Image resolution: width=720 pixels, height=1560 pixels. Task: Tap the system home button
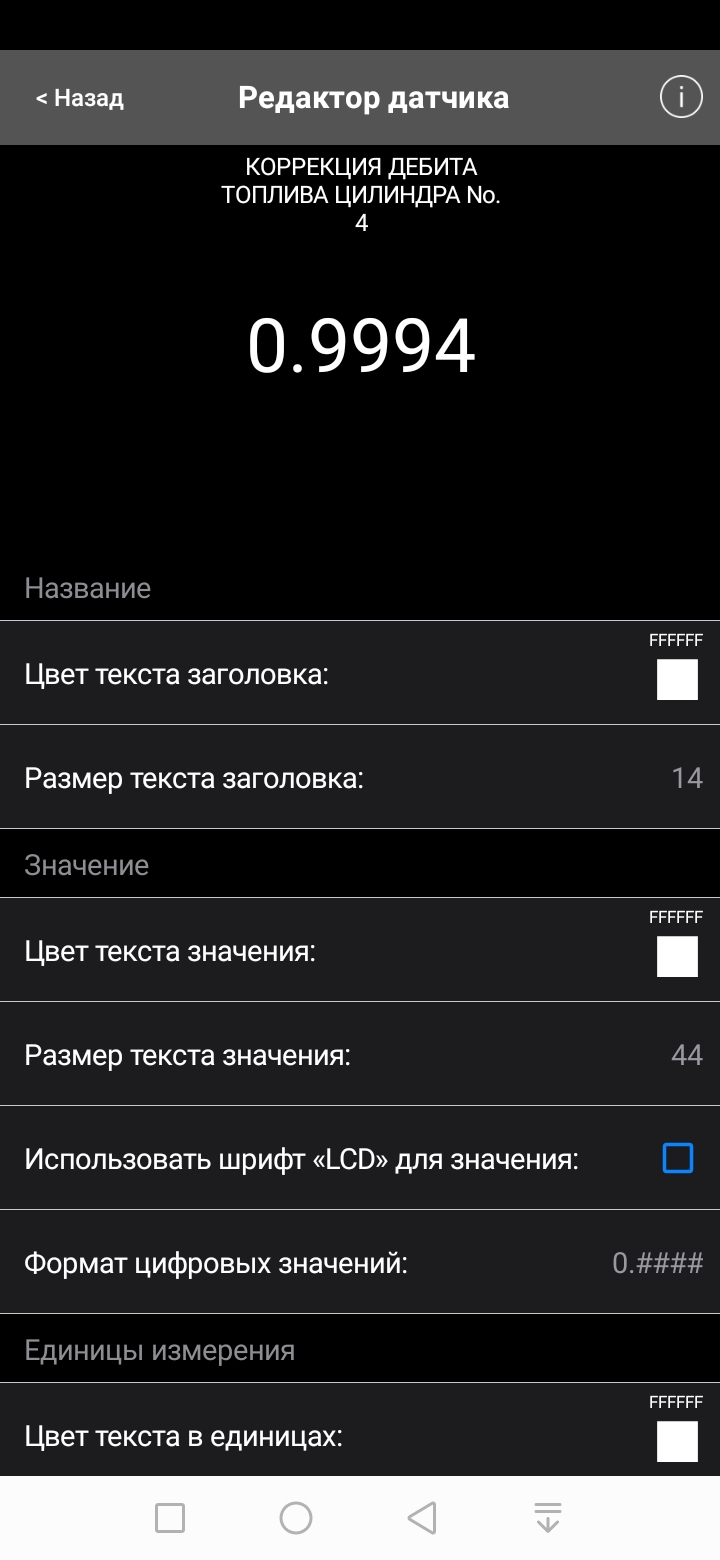(296, 1518)
